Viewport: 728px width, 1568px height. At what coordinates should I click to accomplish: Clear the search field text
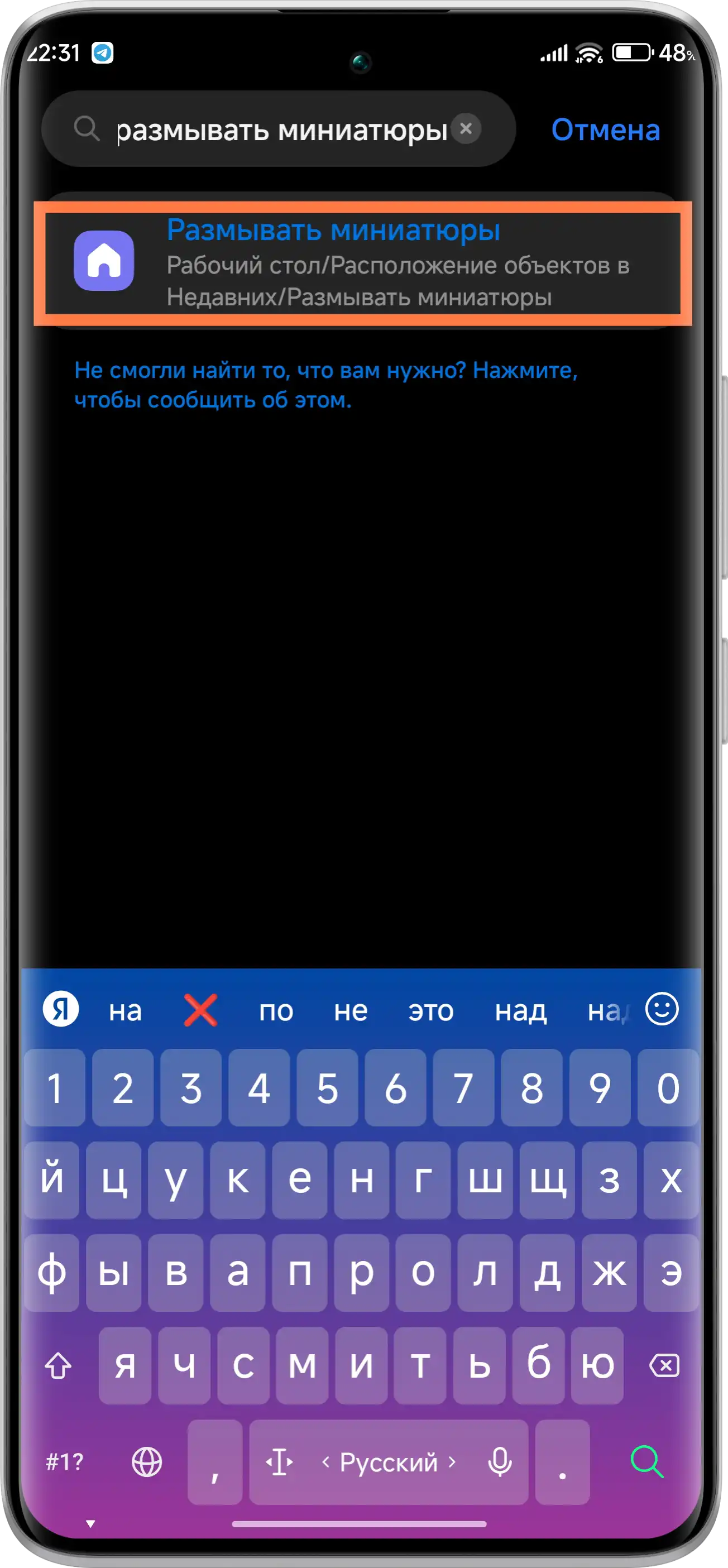[x=466, y=129]
